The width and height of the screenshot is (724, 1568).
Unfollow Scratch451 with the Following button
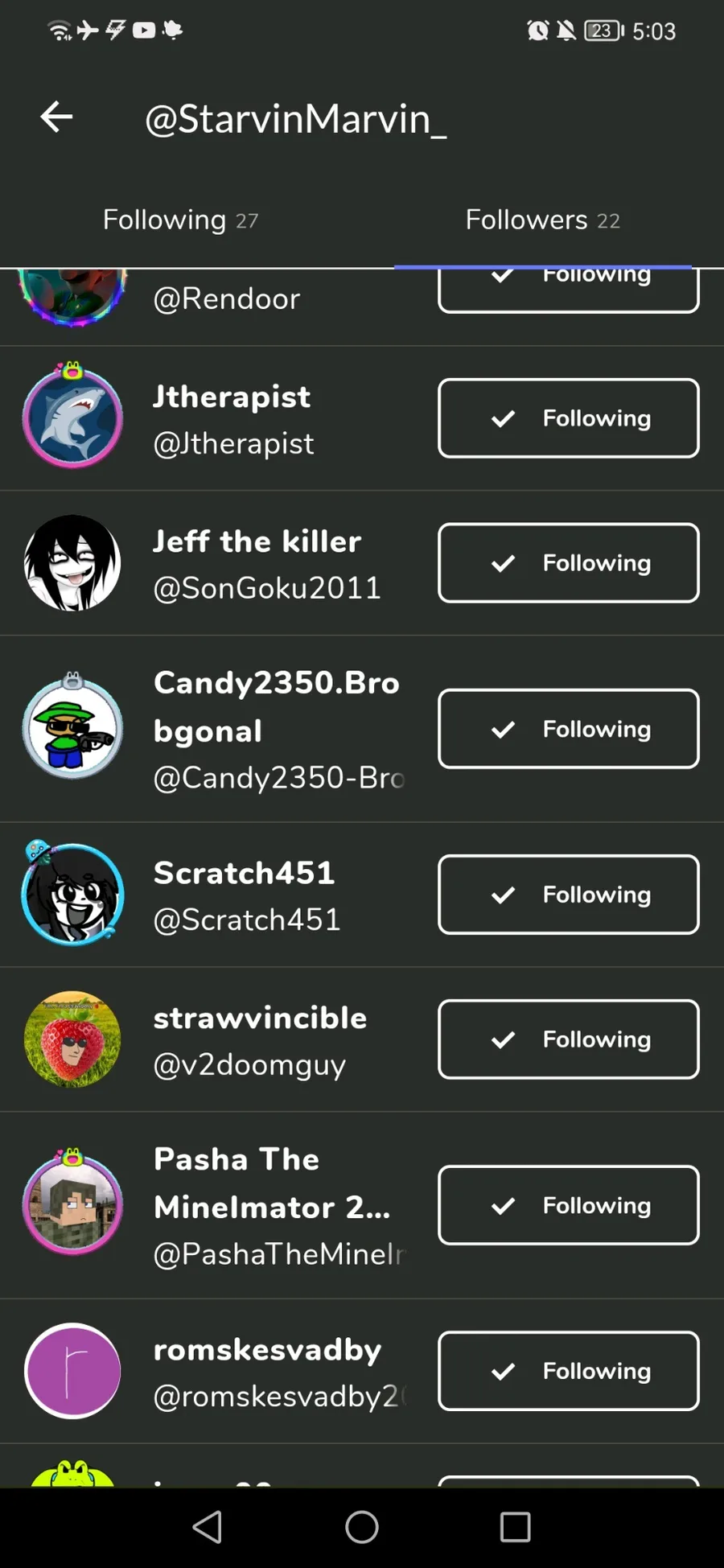pos(568,895)
